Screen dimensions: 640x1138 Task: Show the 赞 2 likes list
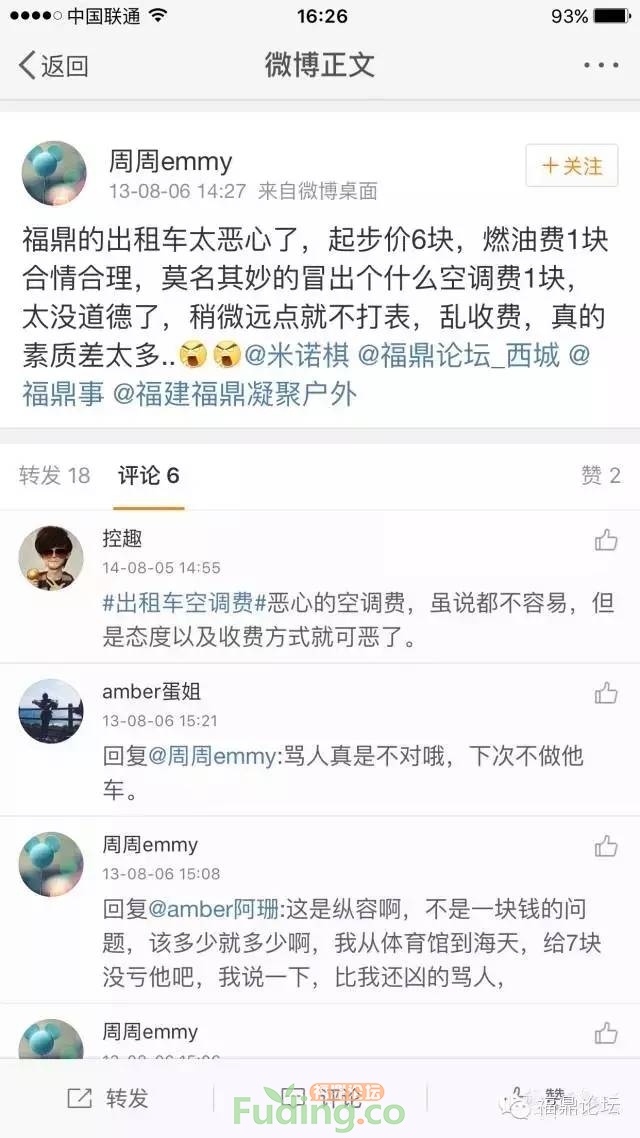click(x=600, y=475)
